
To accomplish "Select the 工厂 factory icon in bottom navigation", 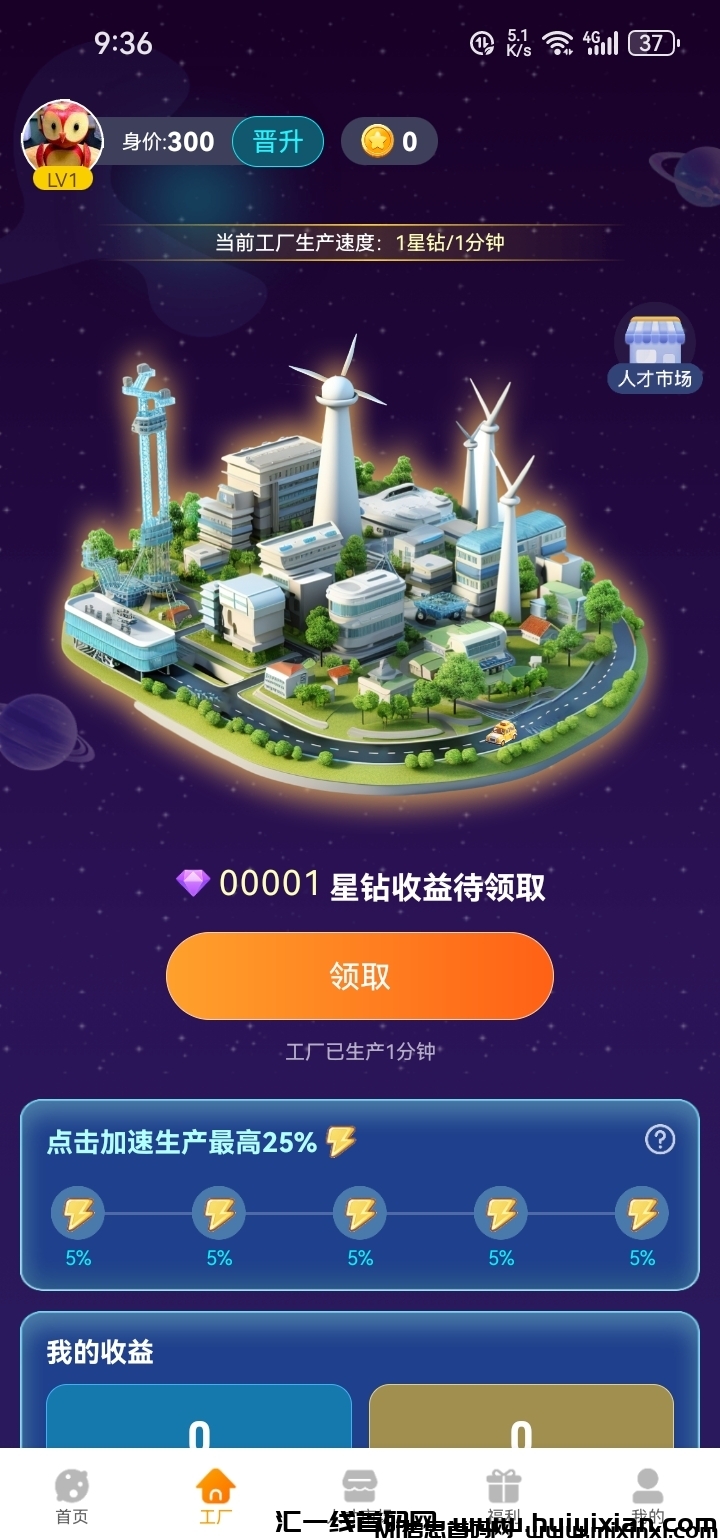I will point(215,1487).
